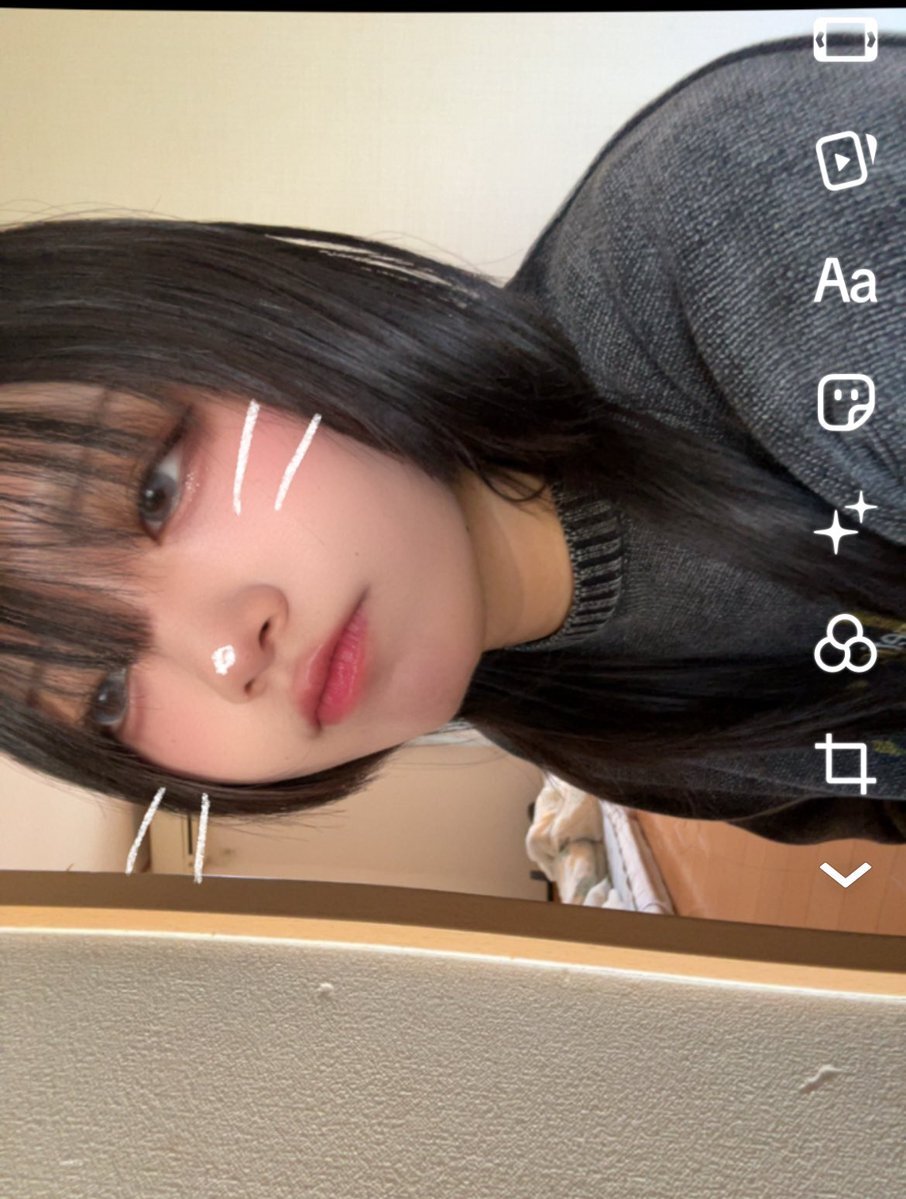Tap the resize frame icon
Image resolution: width=906 pixels, height=1199 pixels.
tap(845, 40)
